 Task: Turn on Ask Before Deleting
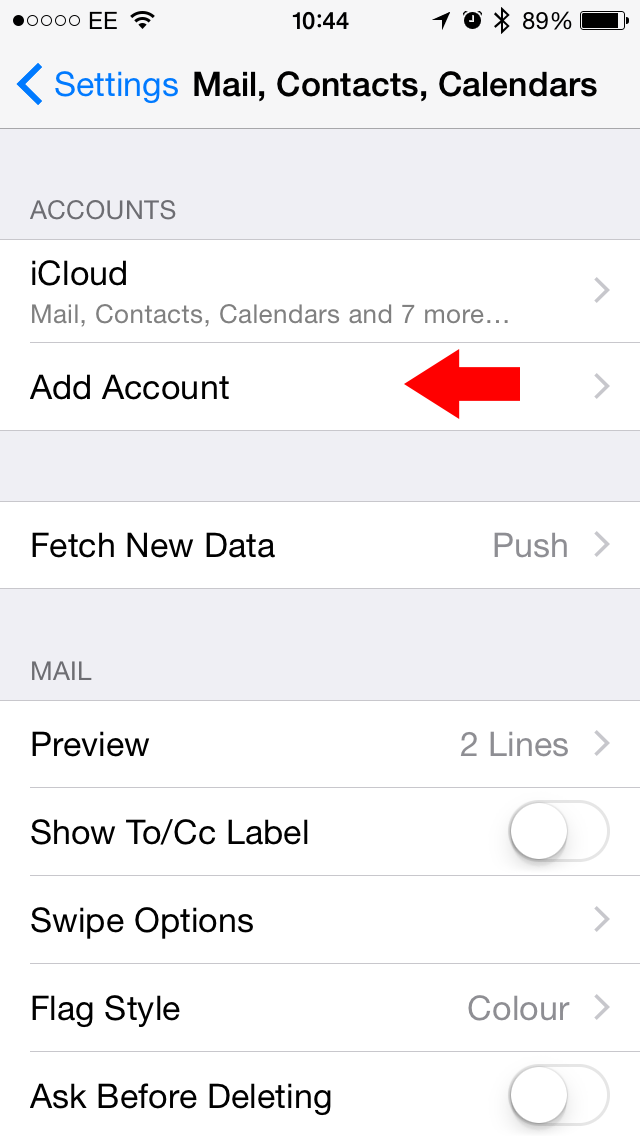click(x=558, y=1096)
